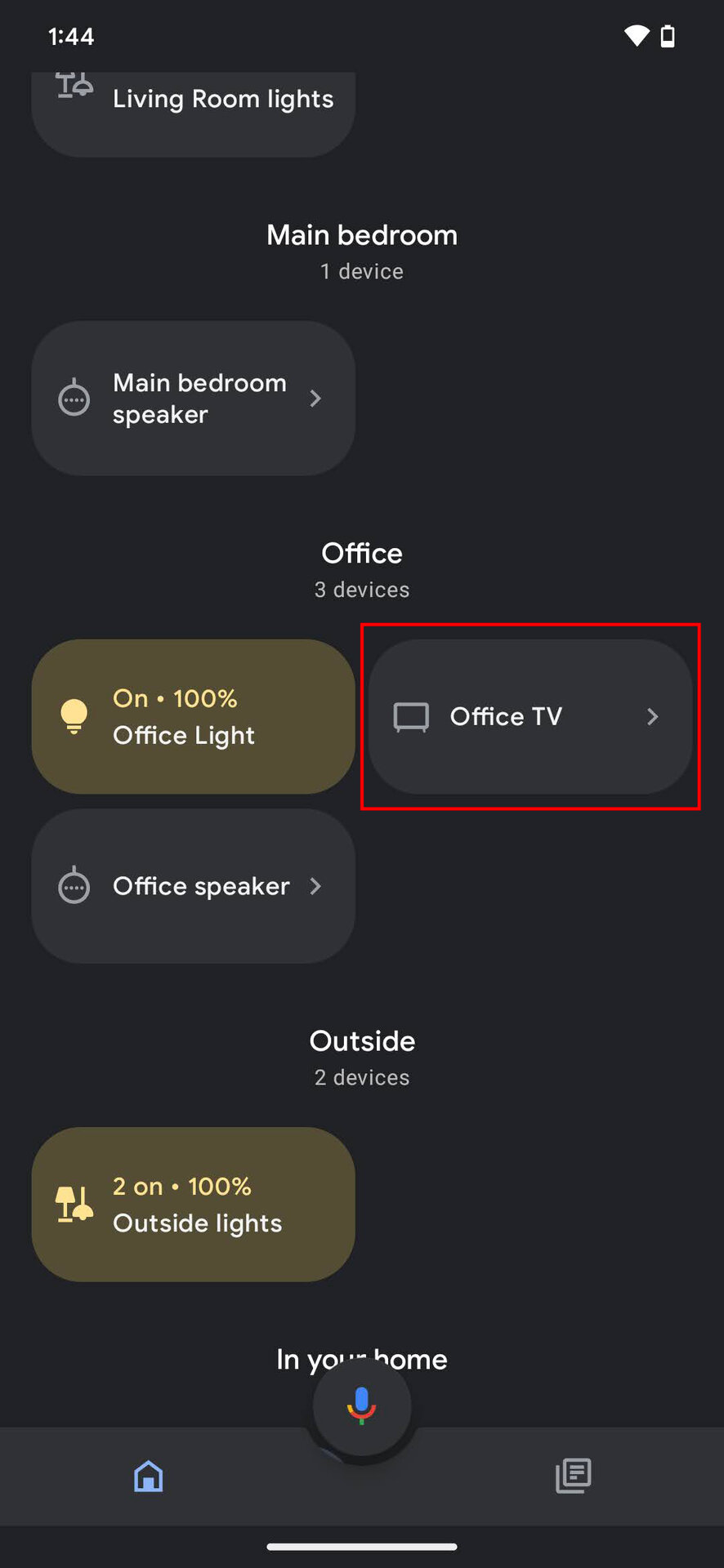724x1568 pixels.
Task: Switch to the Feed tab
Action: click(x=573, y=1477)
